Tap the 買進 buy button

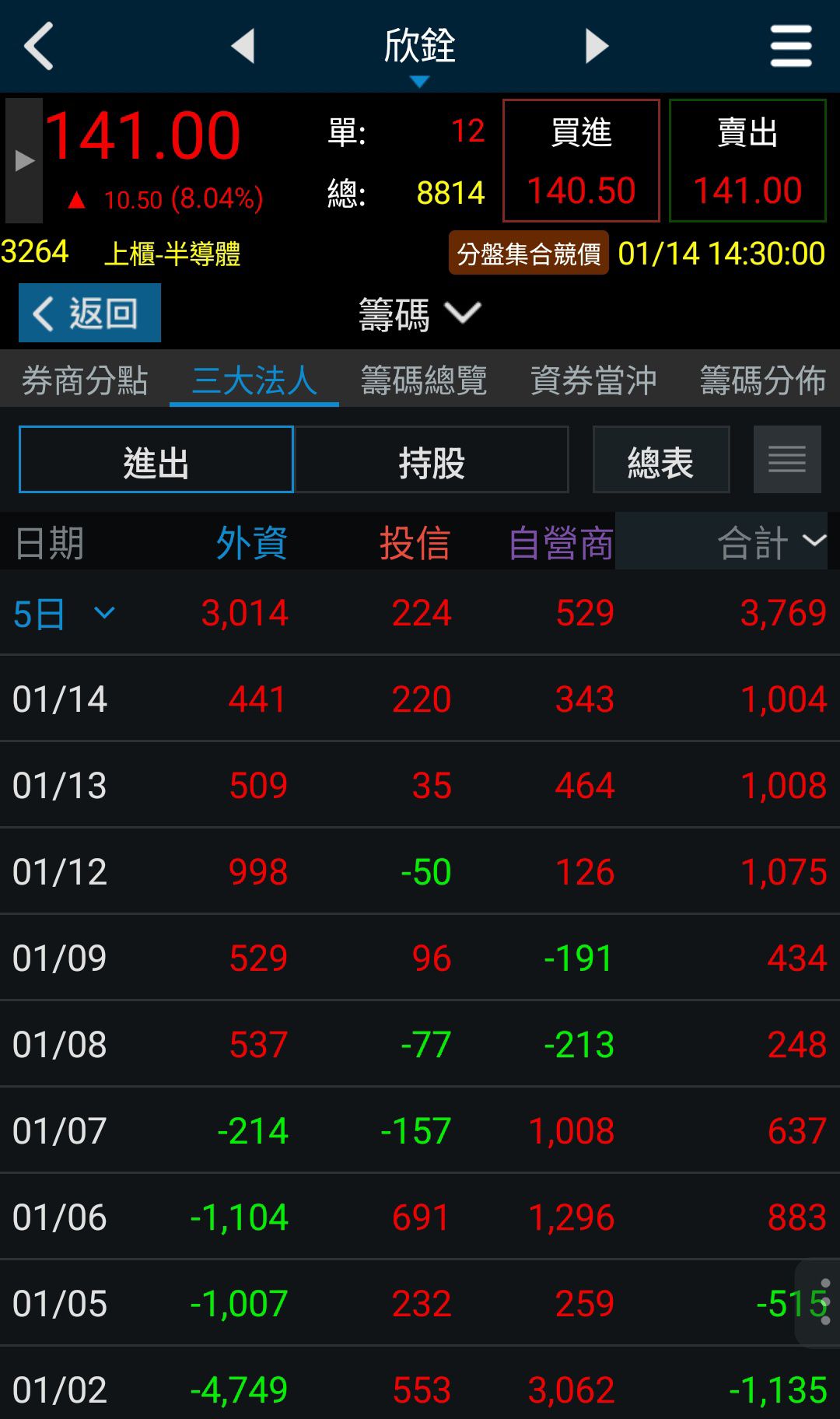pyautogui.click(x=581, y=160)
